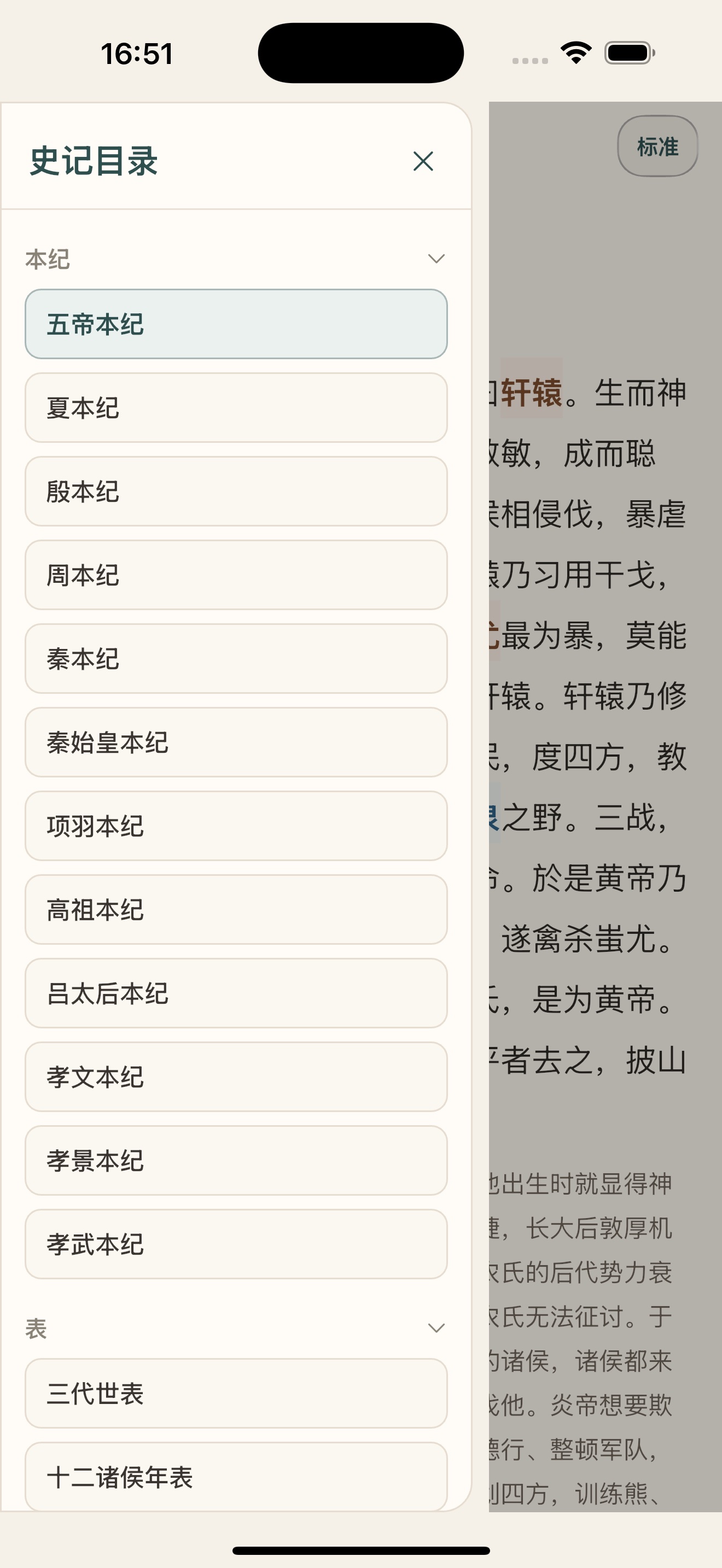Select 周本纪 from the list

236,575
